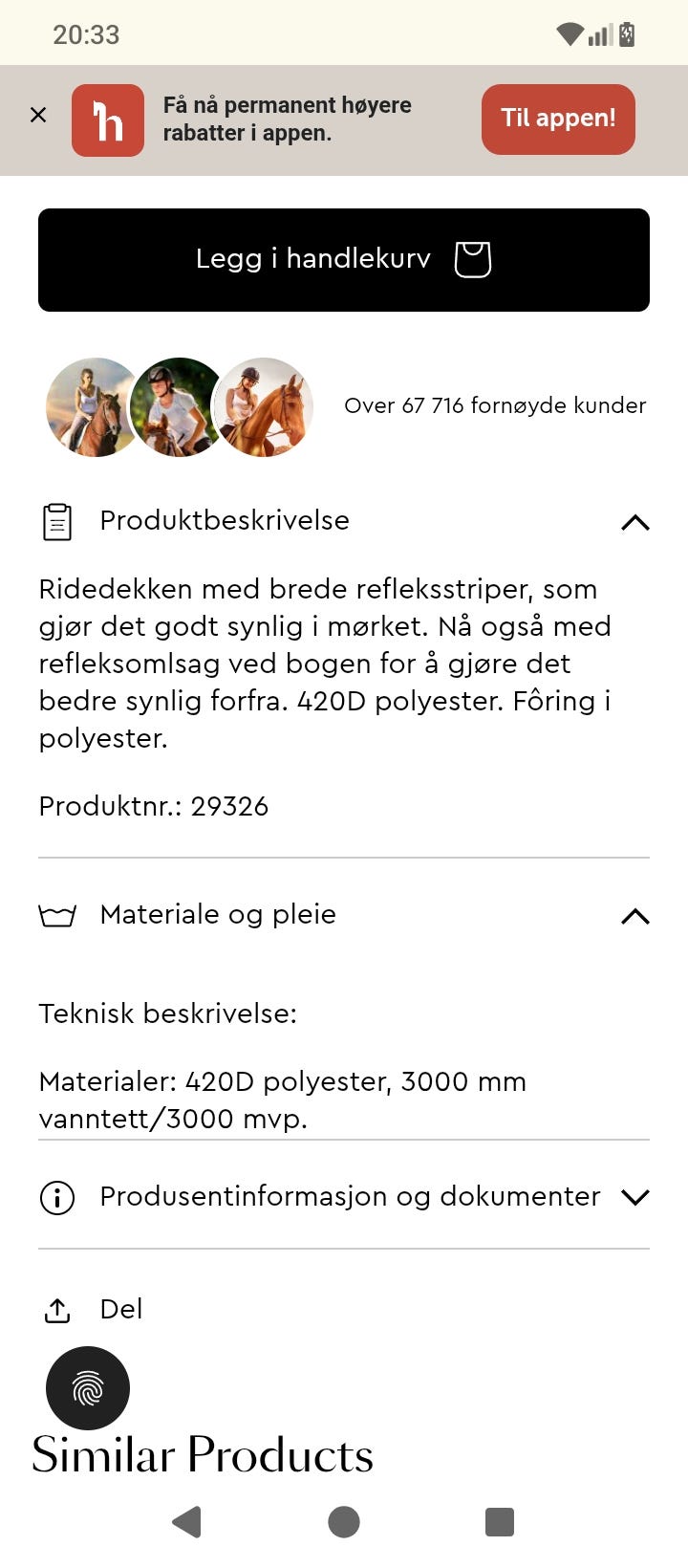Share the product via Del
The height and width of the screenshot is (1568, 688).
120,1310
